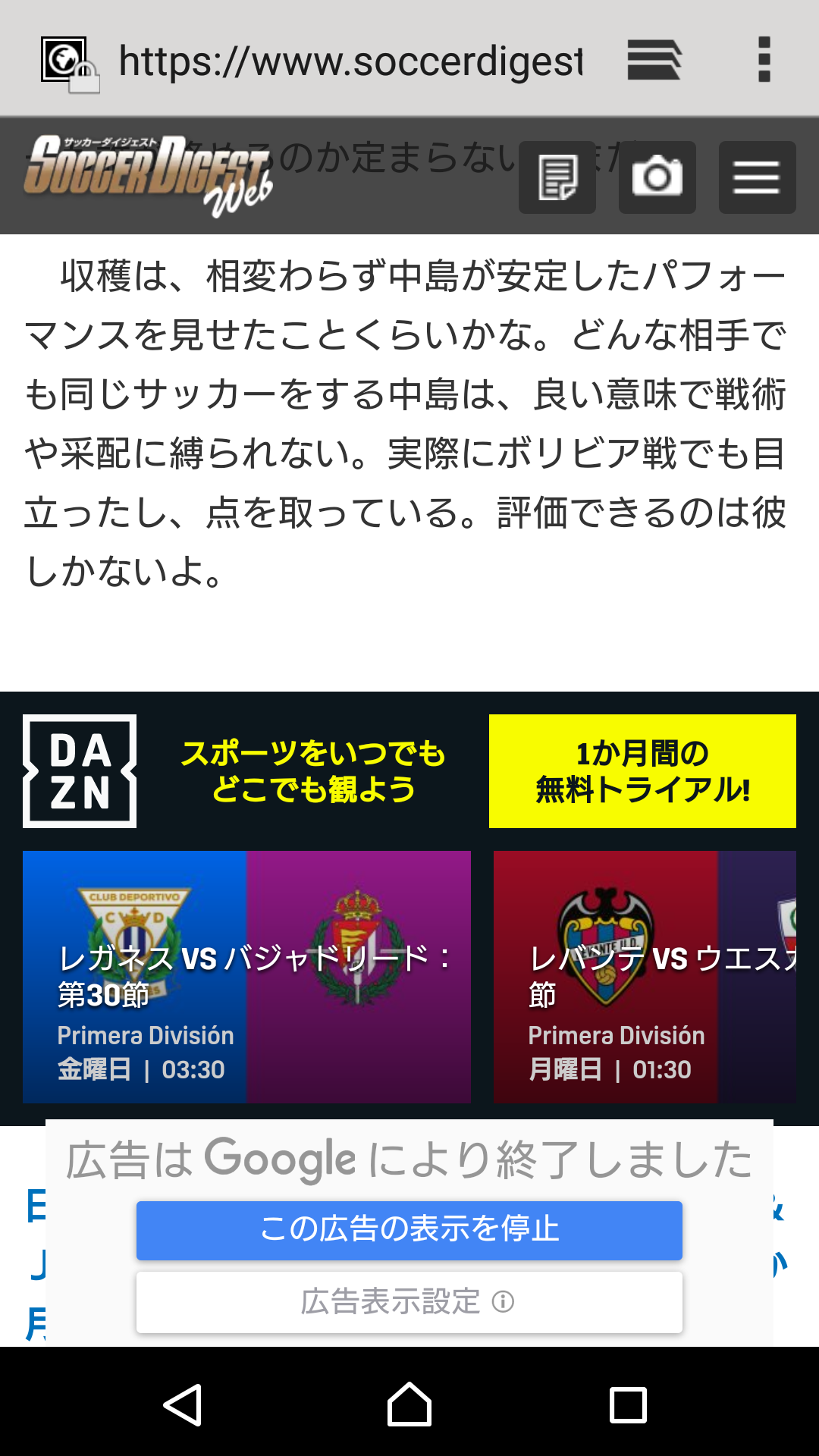Open the browser overflow menu
819x1456 pixels.
[764, 60]
